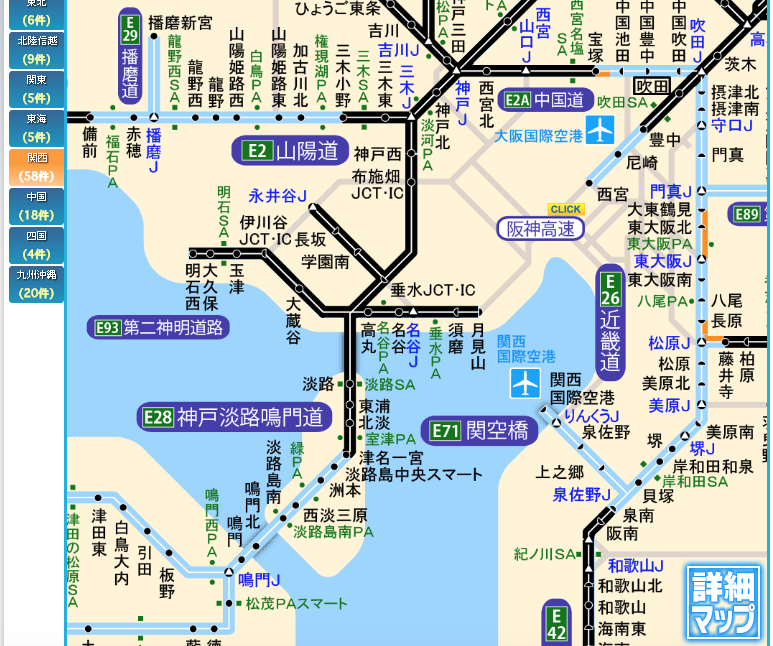
Task: Tap the E71 関空橋 road label
Action: point(479,431)
